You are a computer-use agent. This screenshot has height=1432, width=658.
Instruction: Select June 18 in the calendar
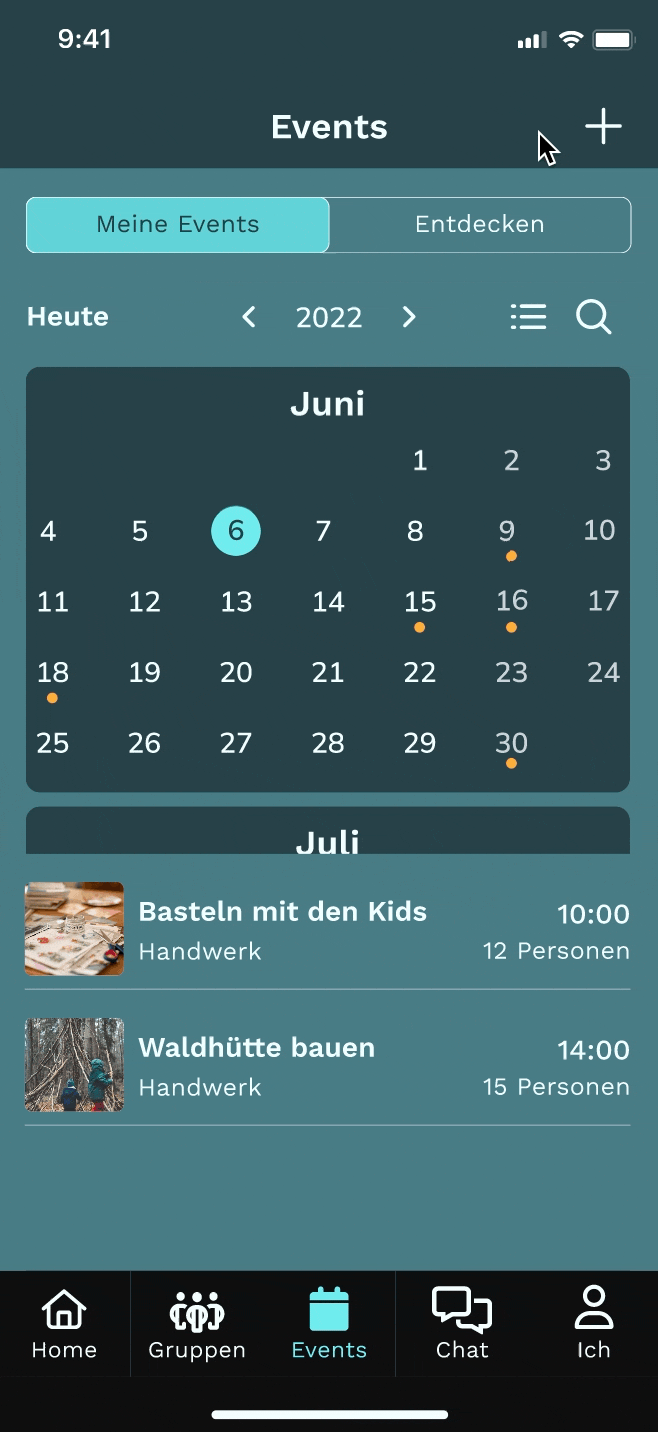(x=52, y=672)
